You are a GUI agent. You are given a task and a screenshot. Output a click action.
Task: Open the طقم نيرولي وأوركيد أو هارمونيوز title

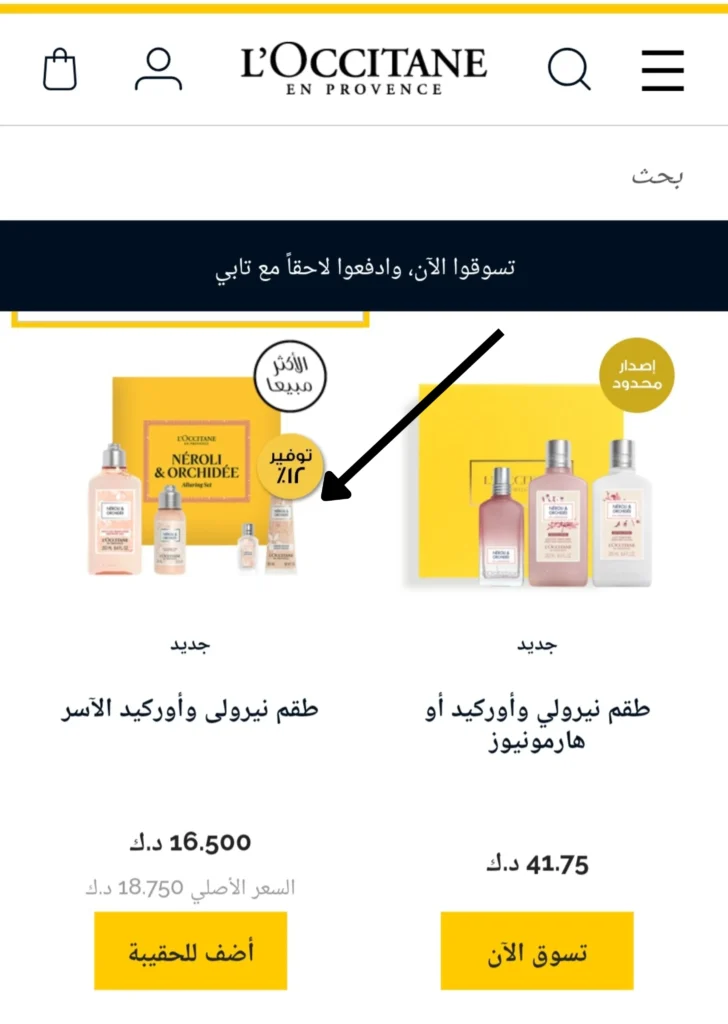click(x=537, y=725)
